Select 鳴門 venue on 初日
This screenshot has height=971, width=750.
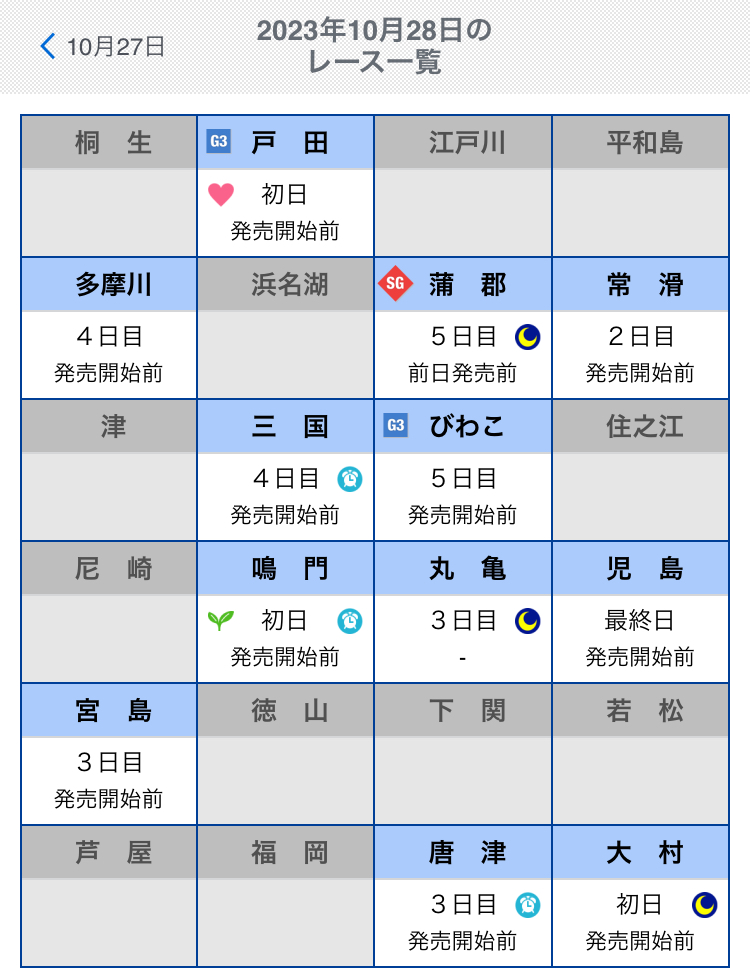(x=286, y=612)
